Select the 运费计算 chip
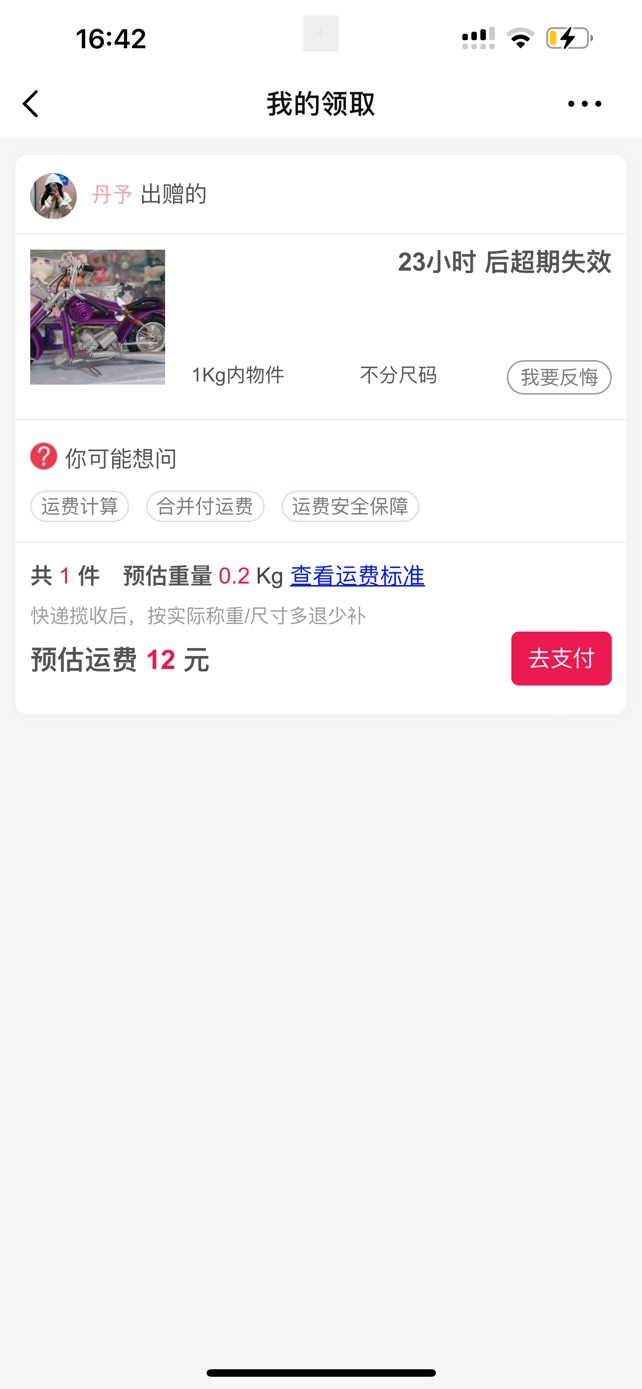The height and width of the screenshot is (1389, 642). click(80, 507)
